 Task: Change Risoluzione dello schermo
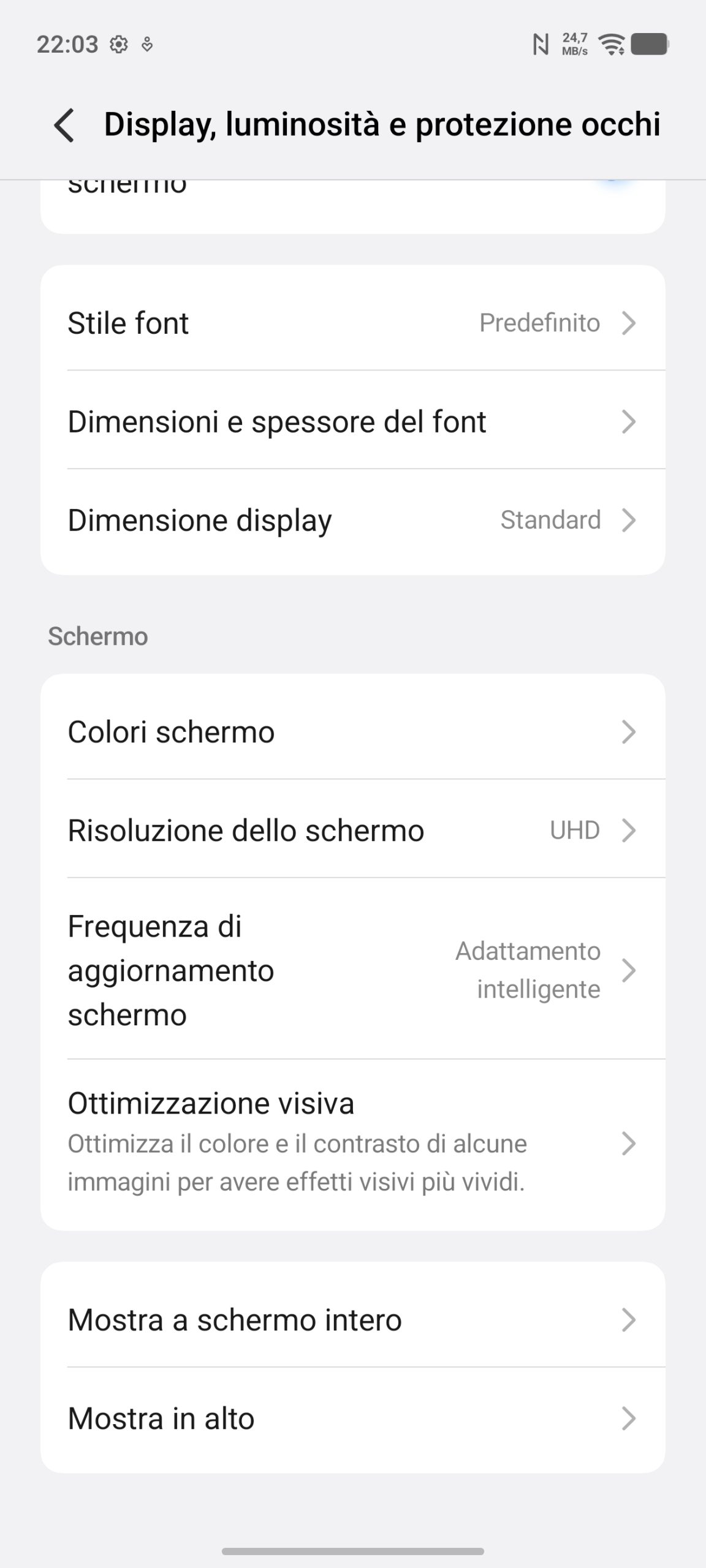pyautogui.click(x=352, y=831)
